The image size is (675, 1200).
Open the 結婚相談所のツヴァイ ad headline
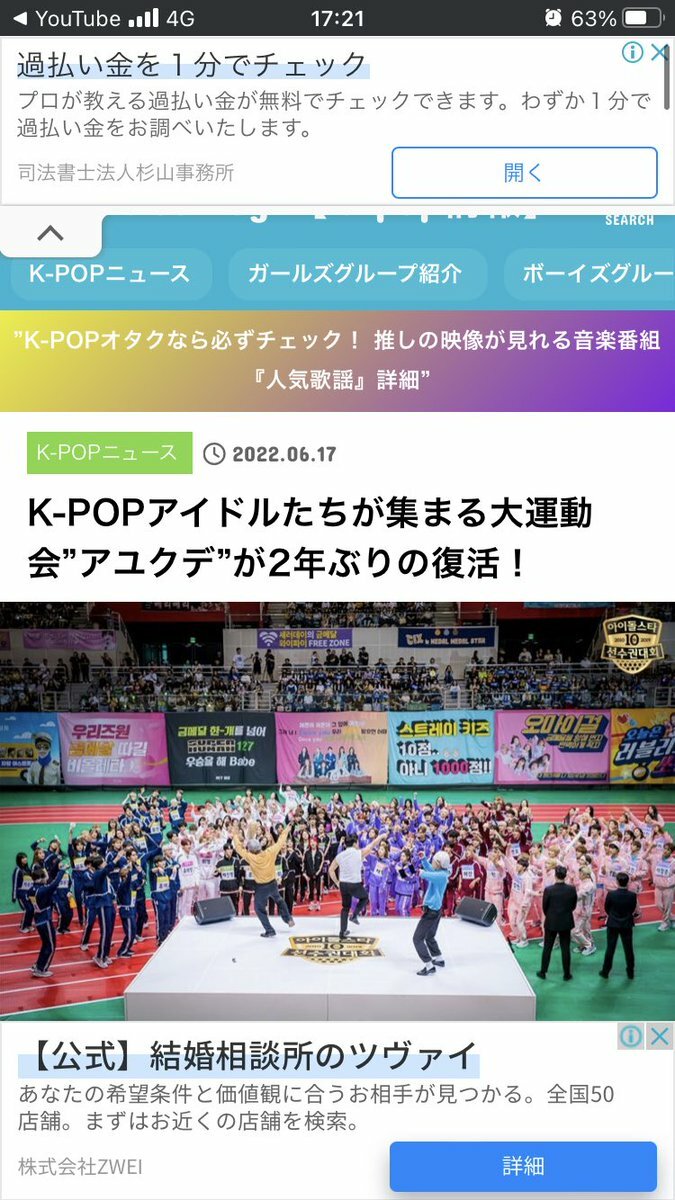248,1055
